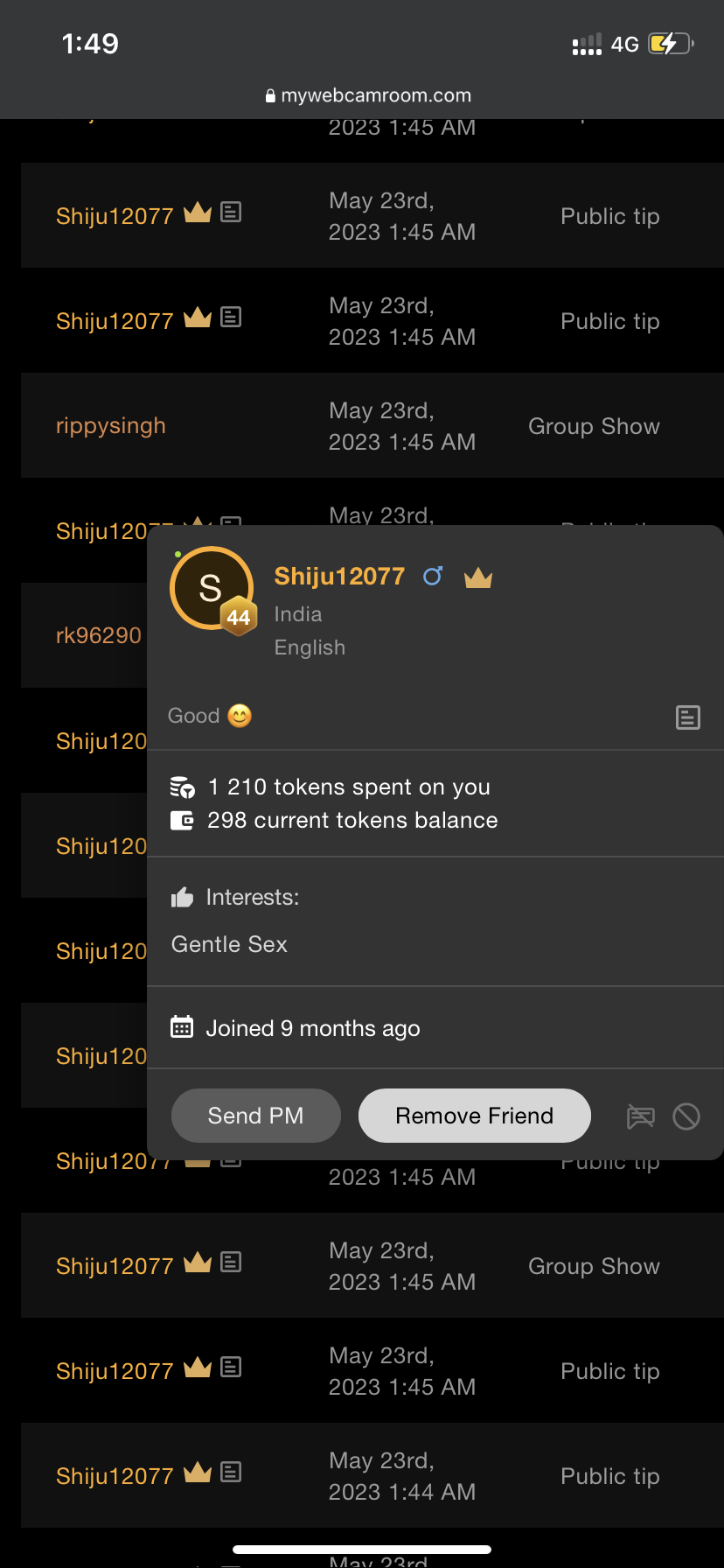Tap the Remove Friend button
Image resolution: width=724 pixels, height=1568 pixels.
click(x=475, y=1116)
